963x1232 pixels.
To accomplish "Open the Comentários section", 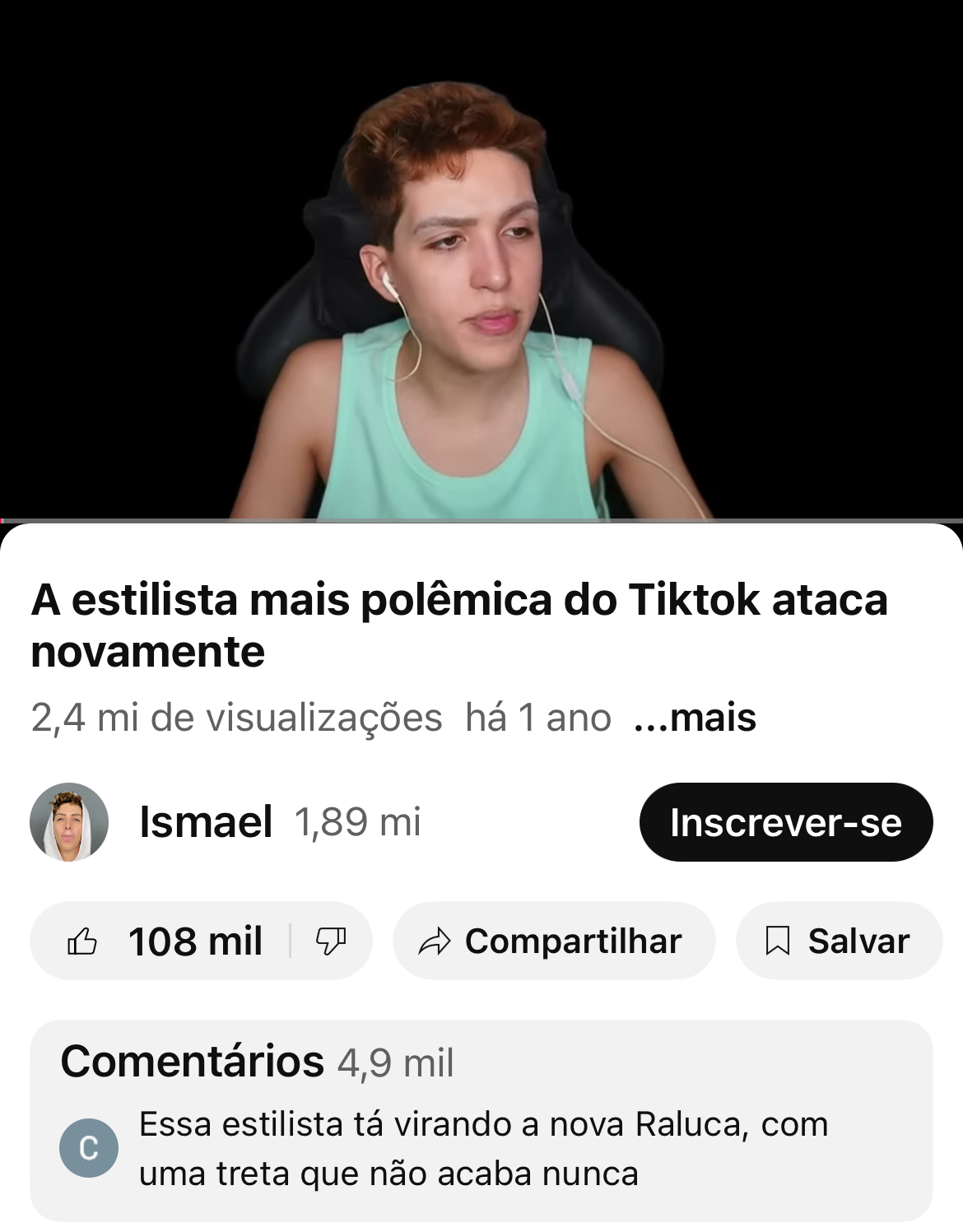I will click(x=481, y=1120).
